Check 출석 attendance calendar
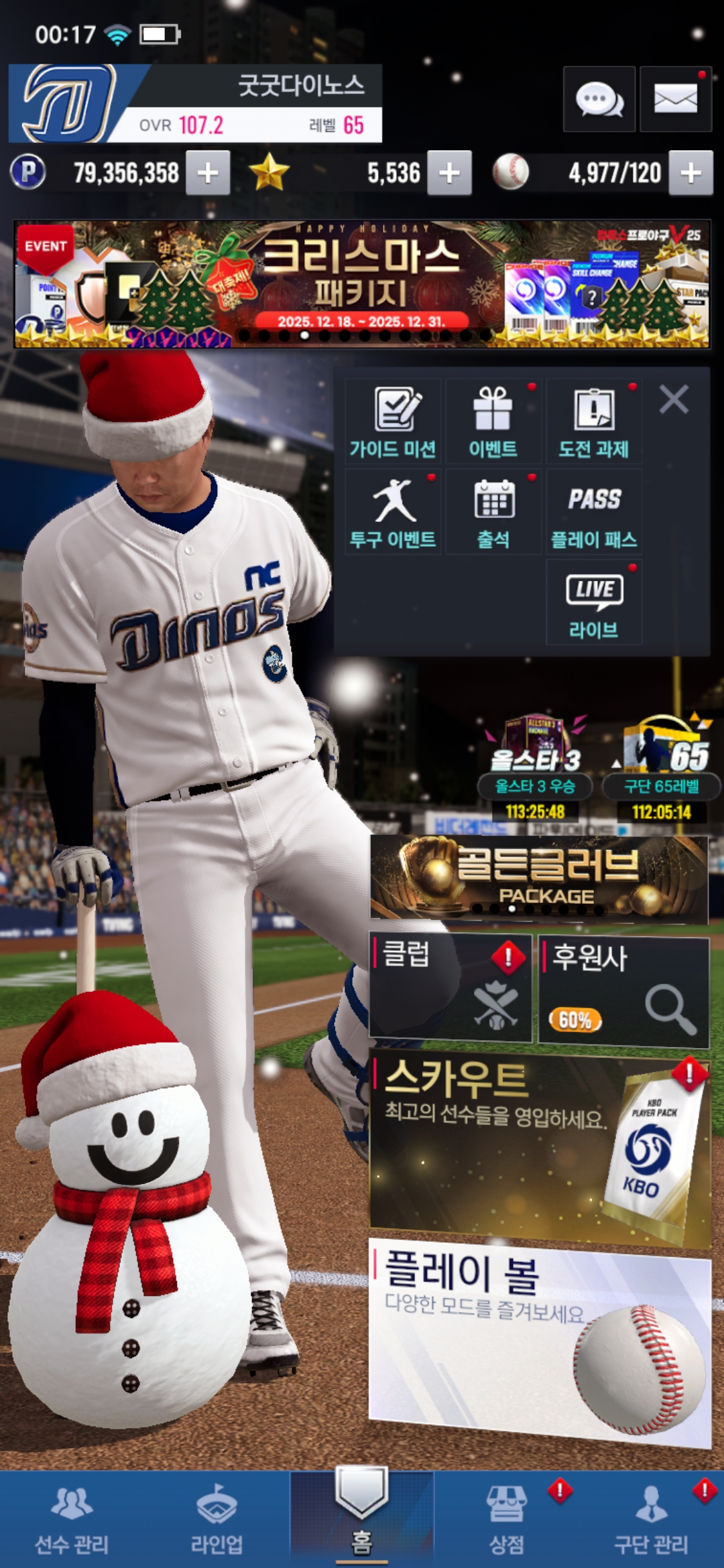The width and height of the screenshot is (724, 1568). pyautogui.click(x=493, y=513)
